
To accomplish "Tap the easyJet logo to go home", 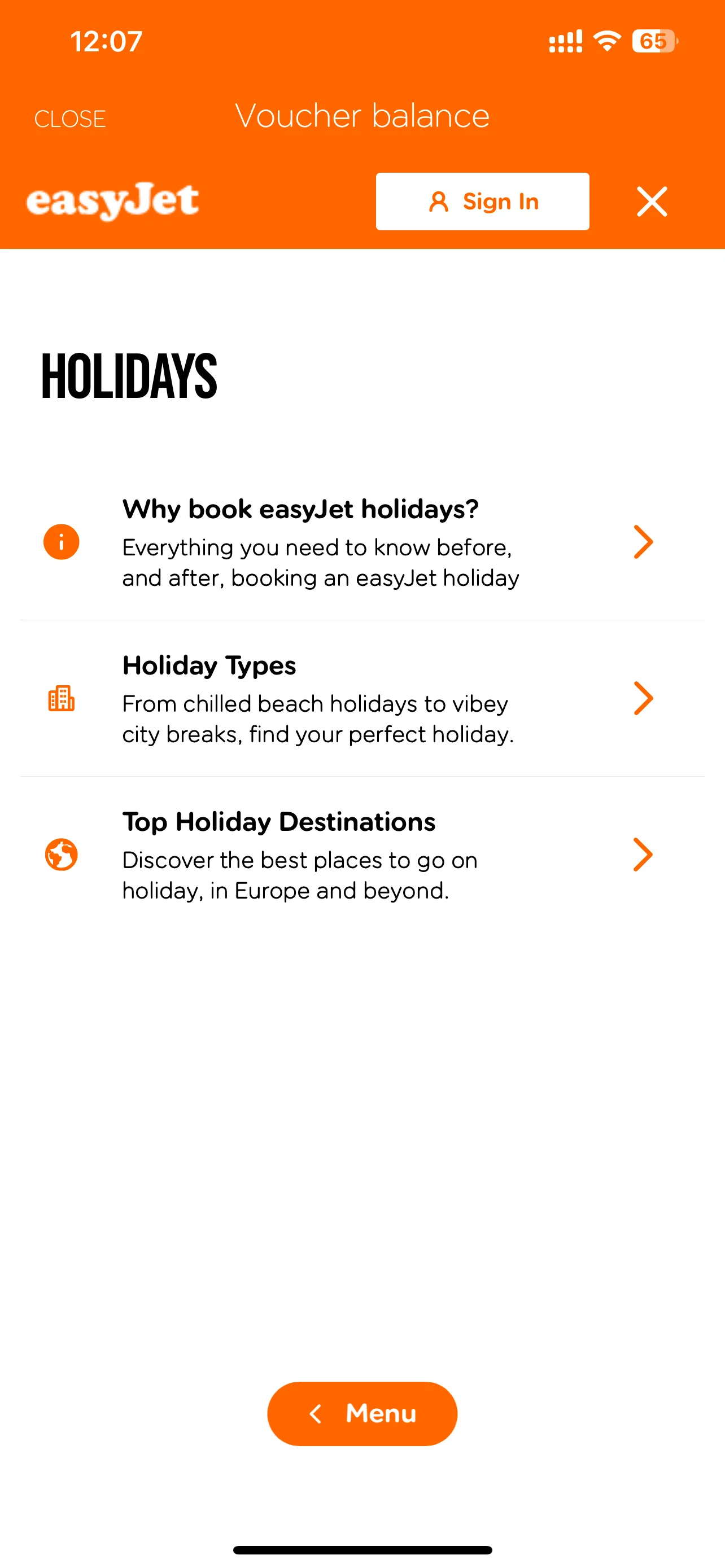I will click(x=112, y=201).
